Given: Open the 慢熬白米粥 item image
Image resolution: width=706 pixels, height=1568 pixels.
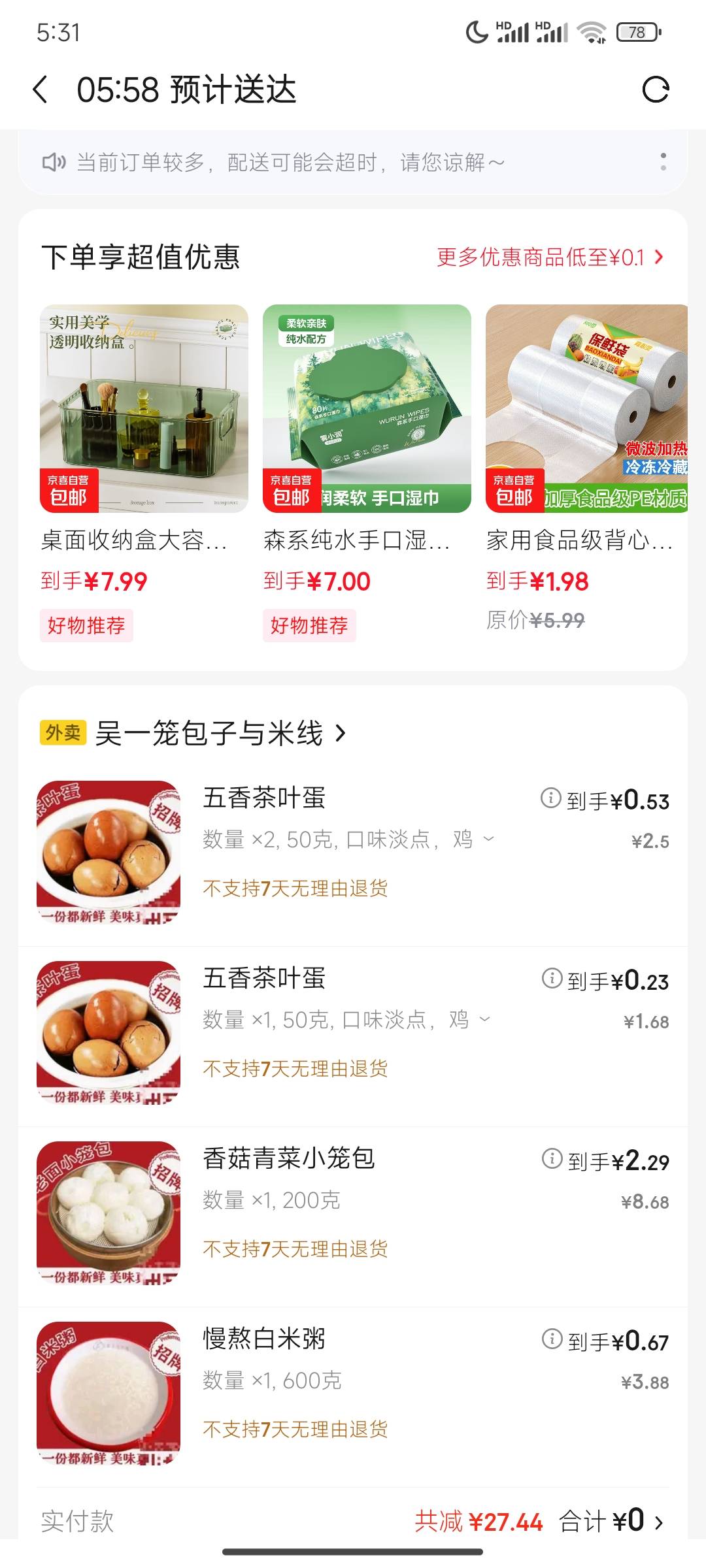Looking at the screenshot, I should click(x=109, y=1393).
